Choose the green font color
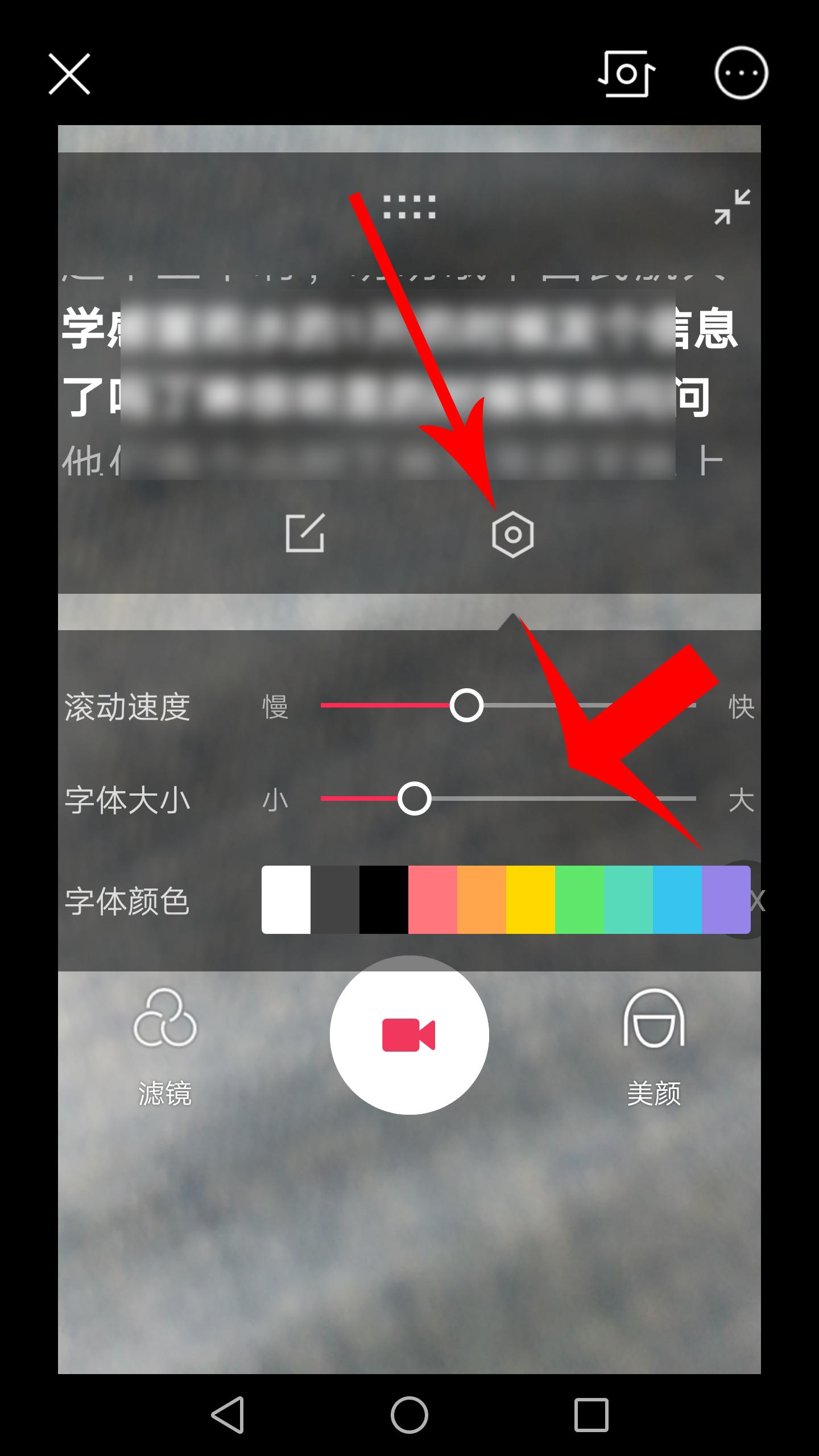The height and width of the screenshot is (1456, 819). tap(580, 900)
